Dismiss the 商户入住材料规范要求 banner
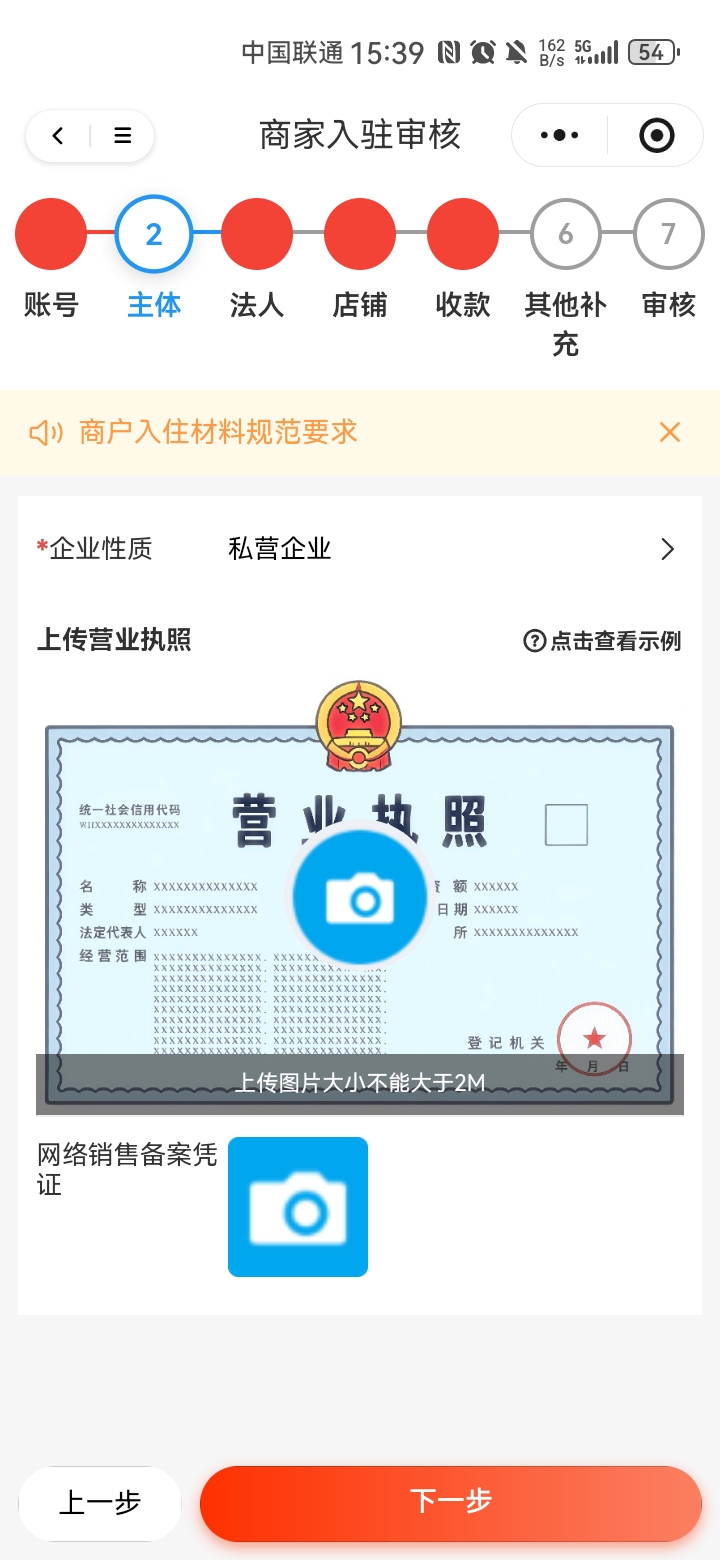This screenshot has height=1560, width=720. point(669,431)
